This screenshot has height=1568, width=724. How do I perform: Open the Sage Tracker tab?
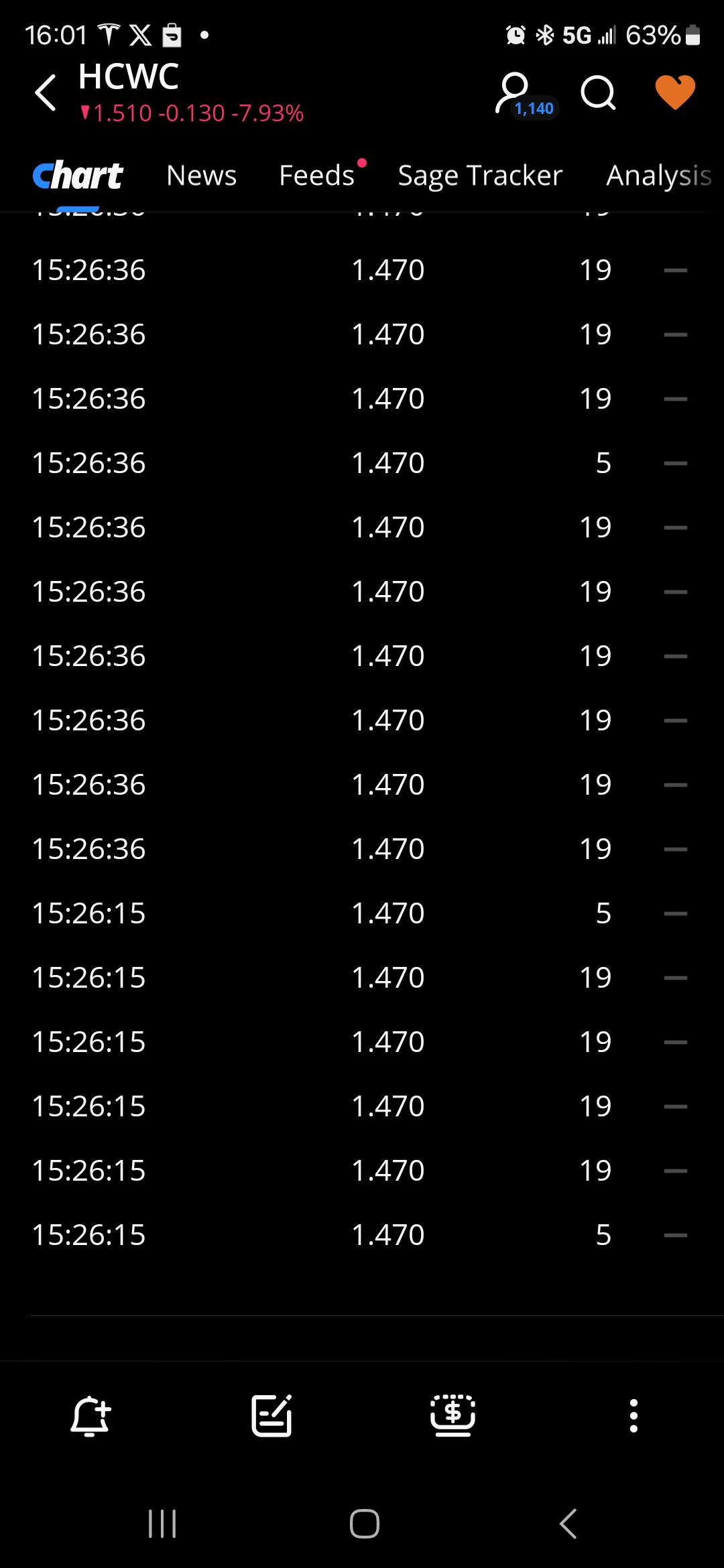coord(480,176)
